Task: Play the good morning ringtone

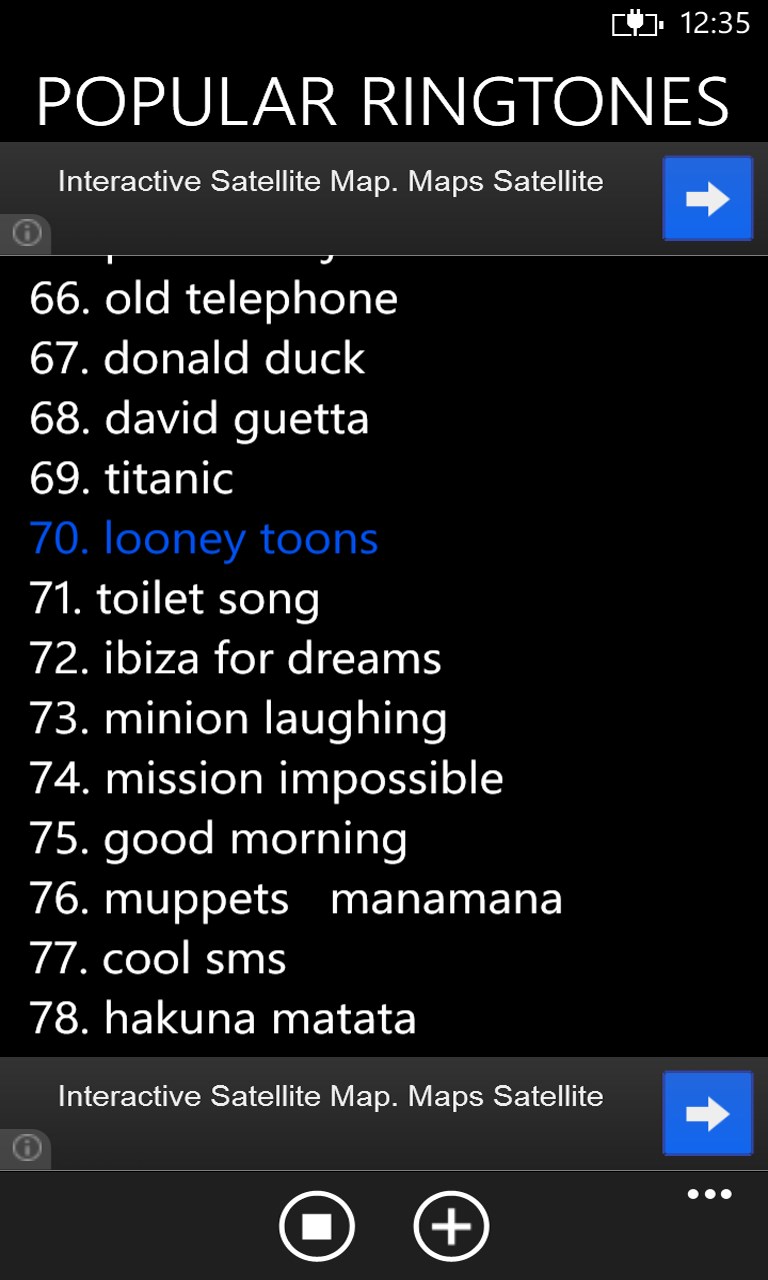Action: 218,839
